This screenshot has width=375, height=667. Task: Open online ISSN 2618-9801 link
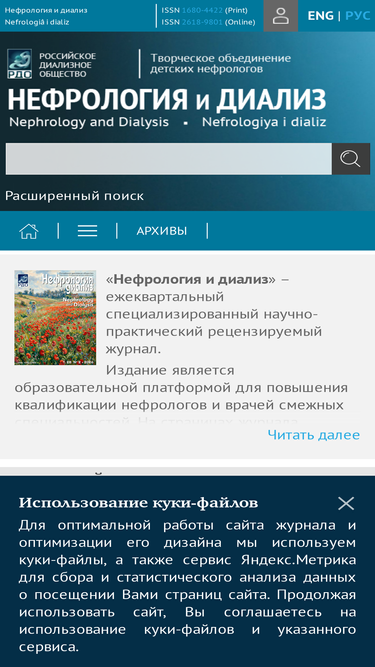(x=202, y=22)
